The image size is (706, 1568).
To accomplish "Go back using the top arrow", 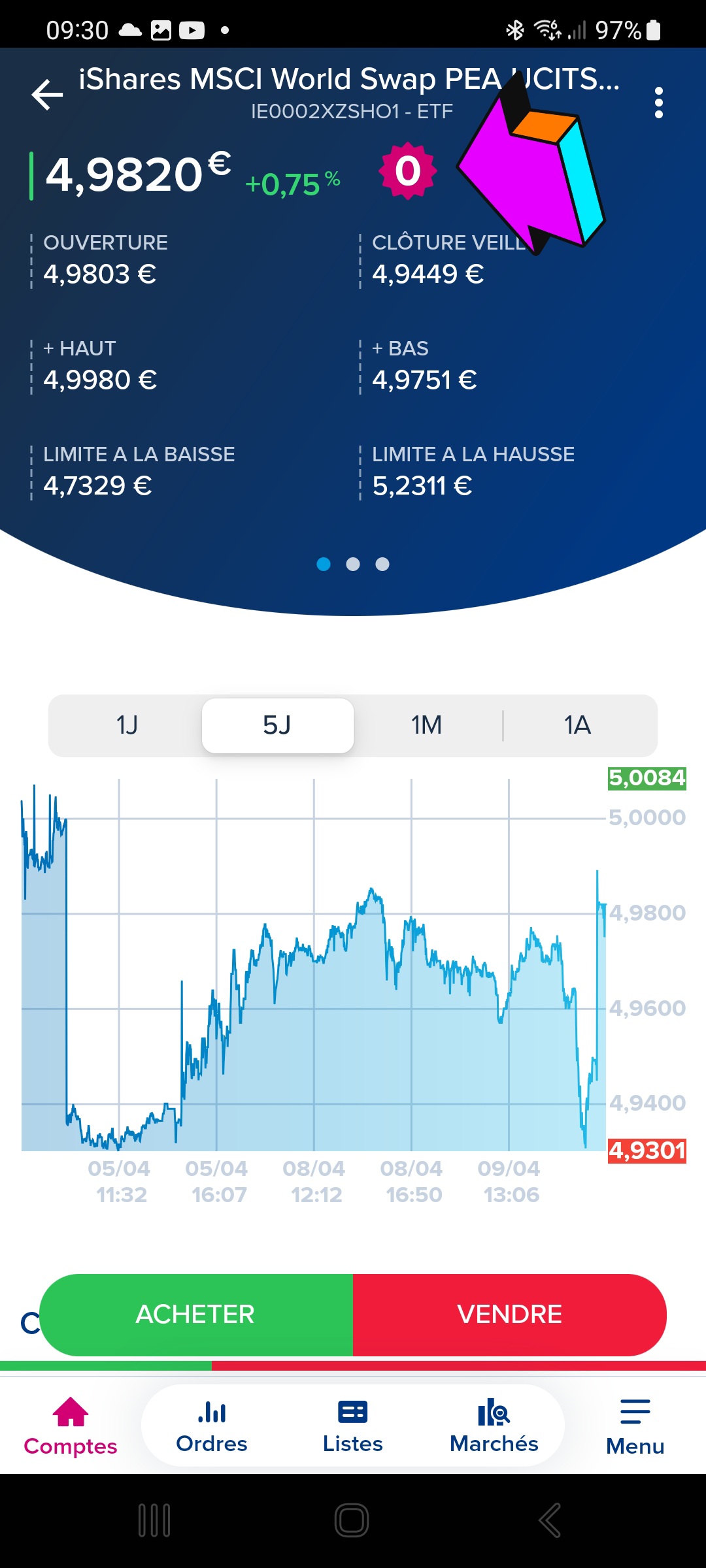I will pyautogui.click(x=48, y=95).
